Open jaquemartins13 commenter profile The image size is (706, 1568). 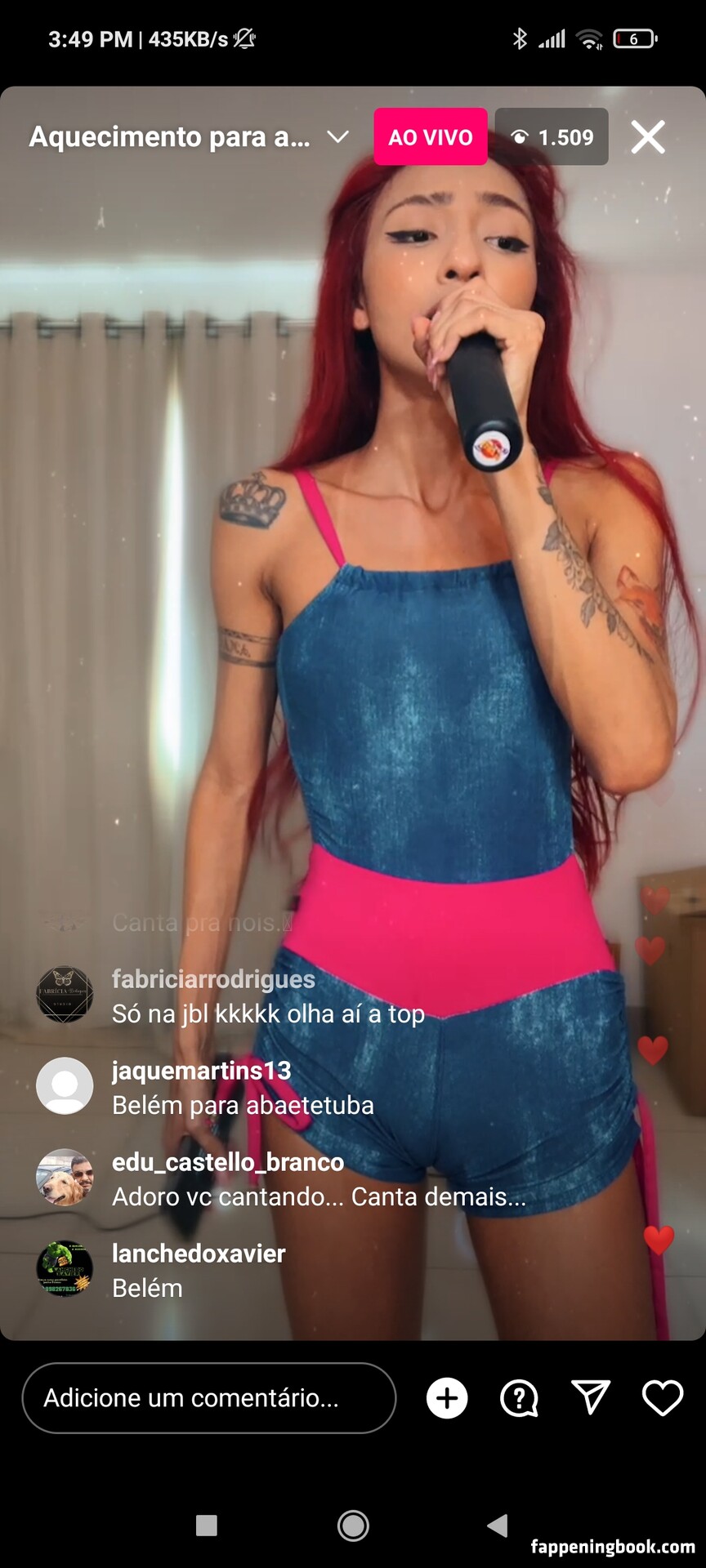65,1086
